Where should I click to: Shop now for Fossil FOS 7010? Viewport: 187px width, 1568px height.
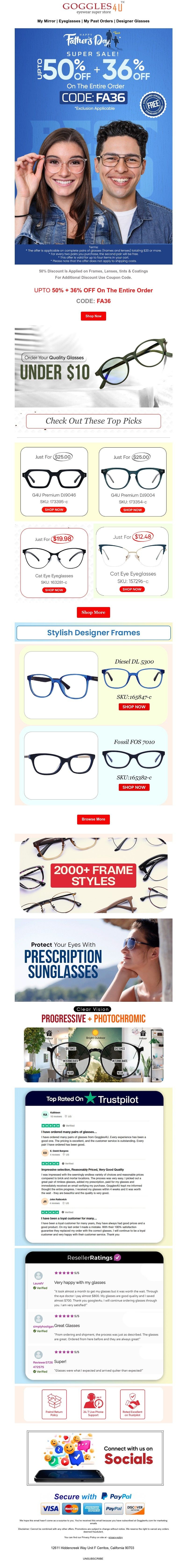(x=133, y=787)
